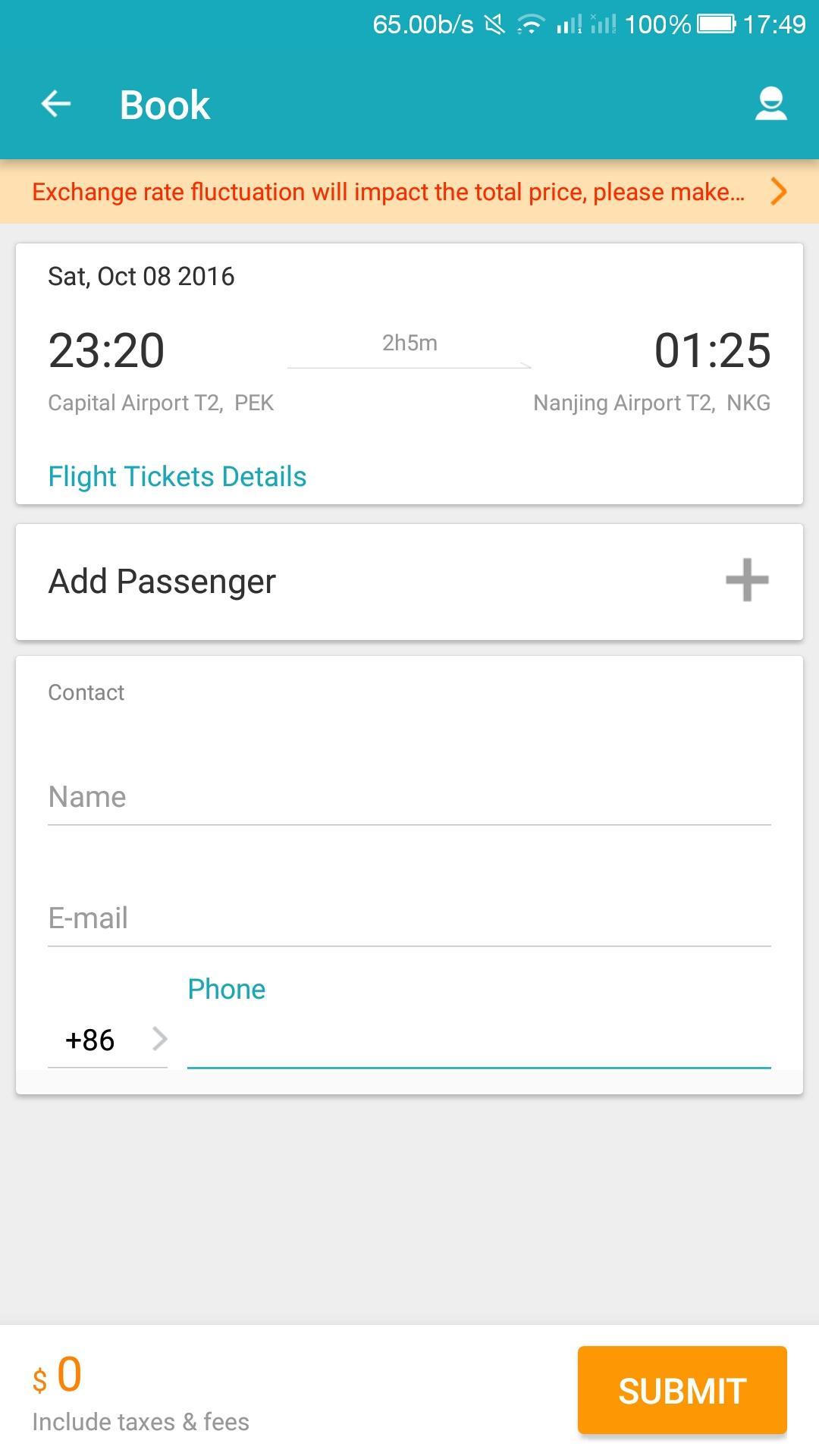This screenshot has height=1456, width=819.
Task: Open the +86 country code selector
Action: (89, 1040)
